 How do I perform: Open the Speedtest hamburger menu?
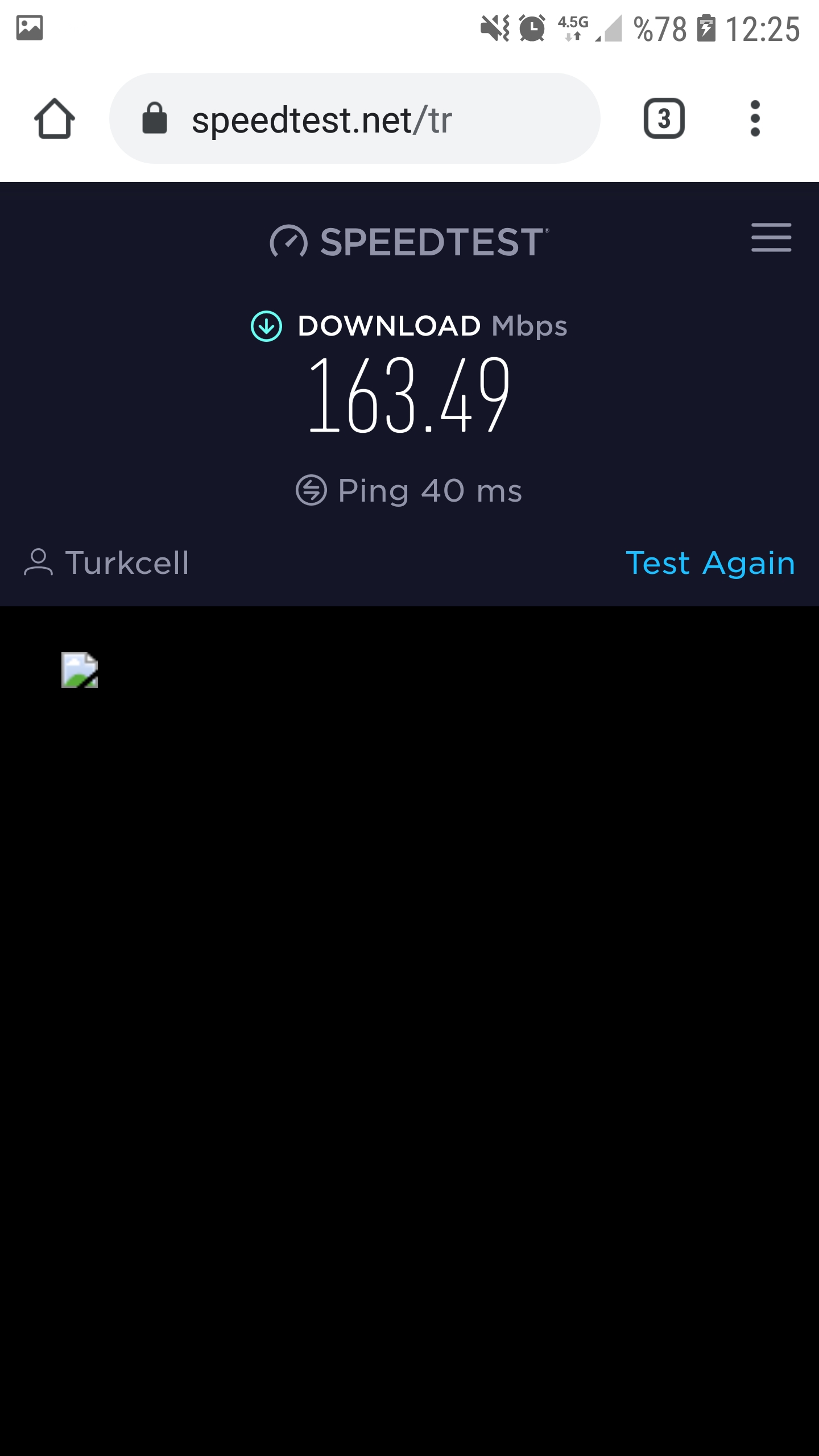[771, 237]
